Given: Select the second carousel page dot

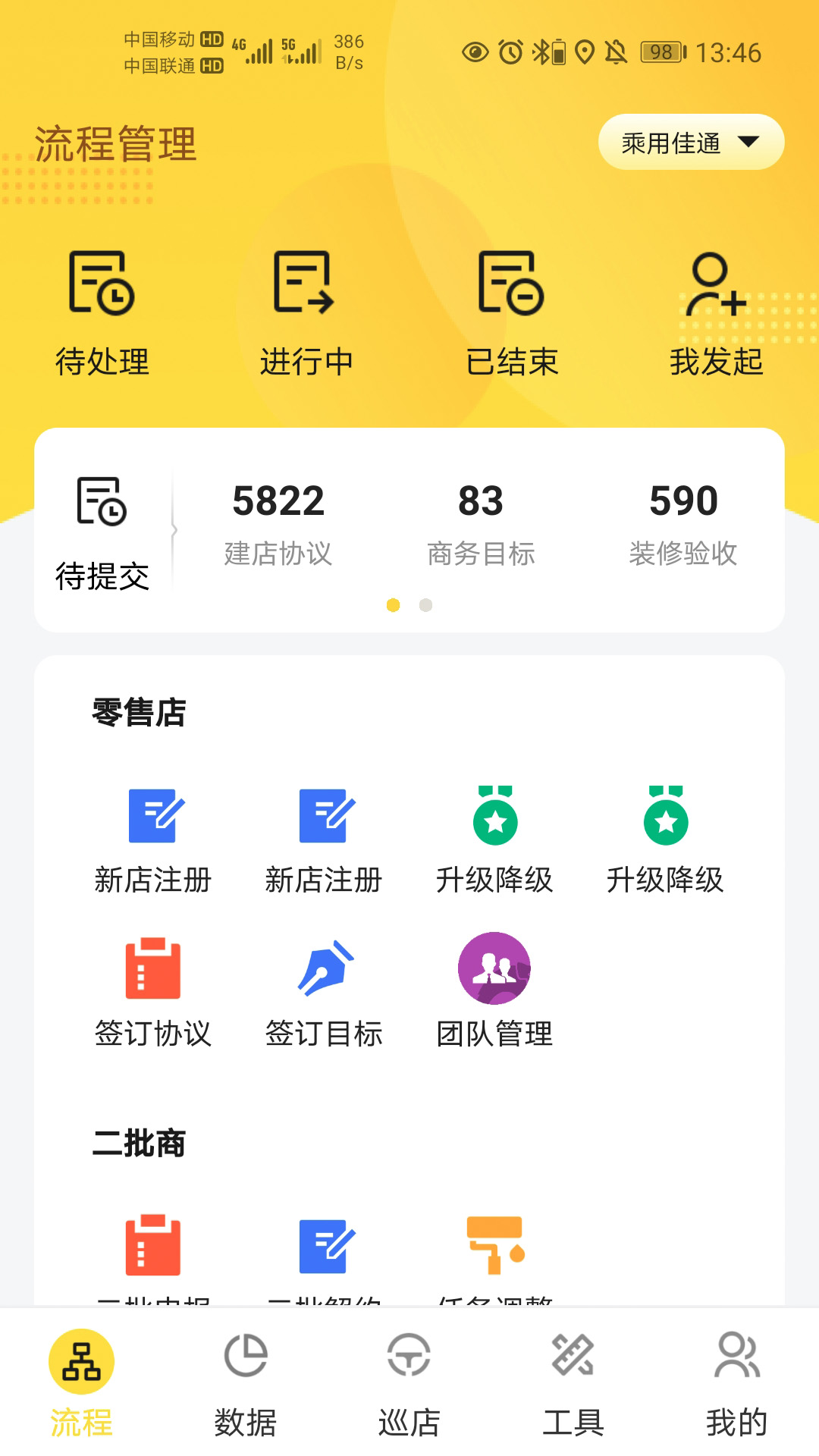Looking at the screenshot, I should click(425, 605).
